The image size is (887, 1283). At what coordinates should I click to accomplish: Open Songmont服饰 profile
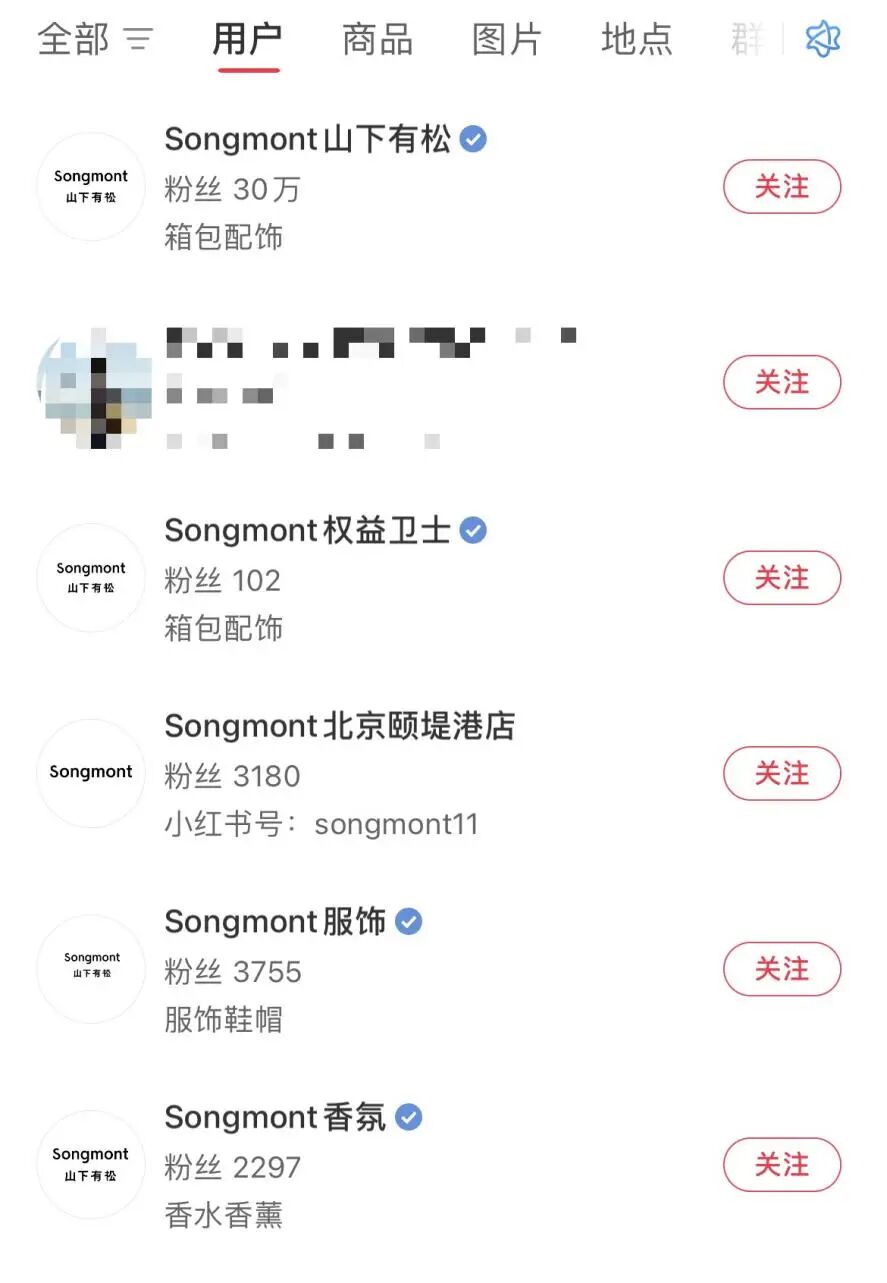pyautogui.click(x=275, y=922)
